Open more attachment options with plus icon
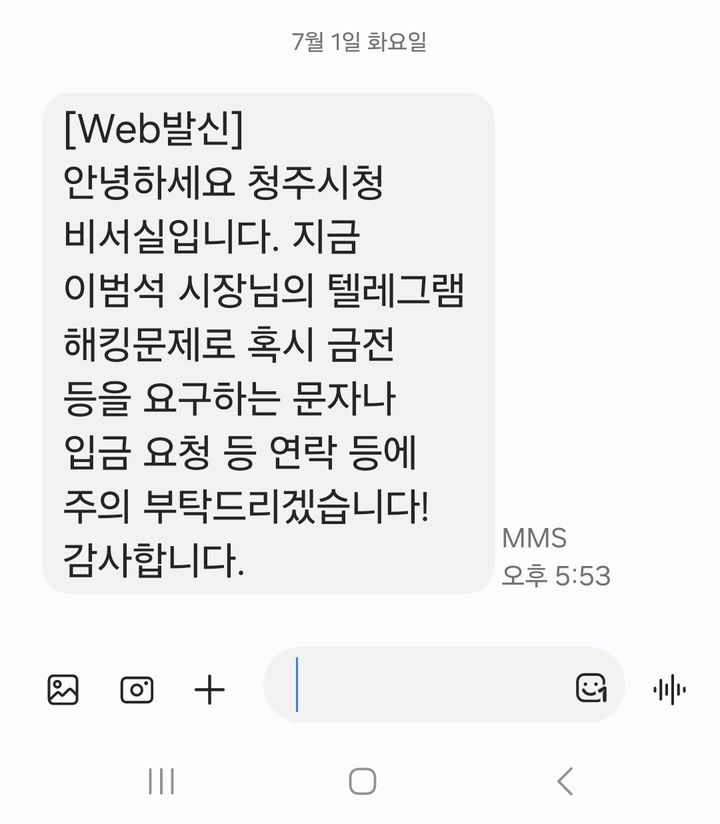The height and width of the screenshot is (824, 720). [210, 689]
